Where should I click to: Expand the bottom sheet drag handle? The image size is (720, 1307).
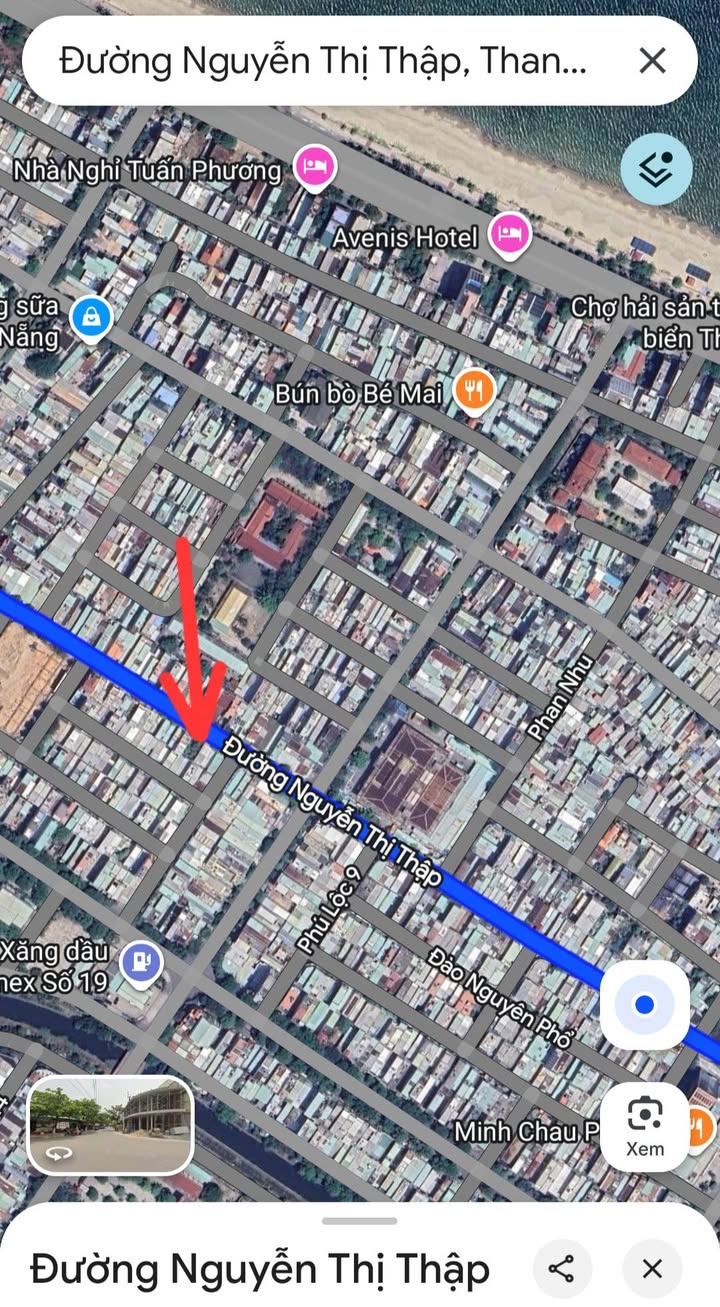click(360, 1220)
